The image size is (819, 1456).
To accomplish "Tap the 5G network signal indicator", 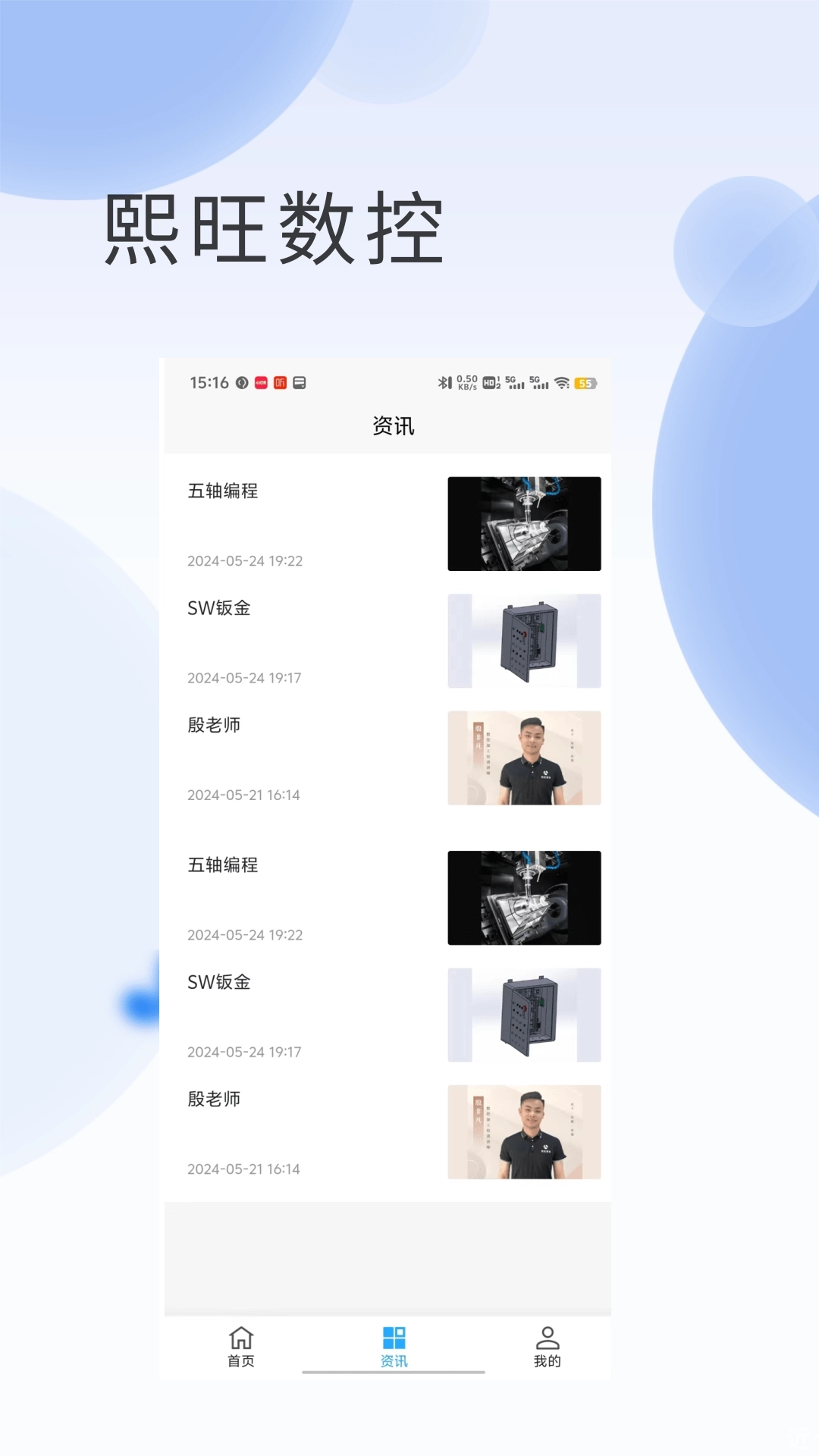I will click(514, 383).
